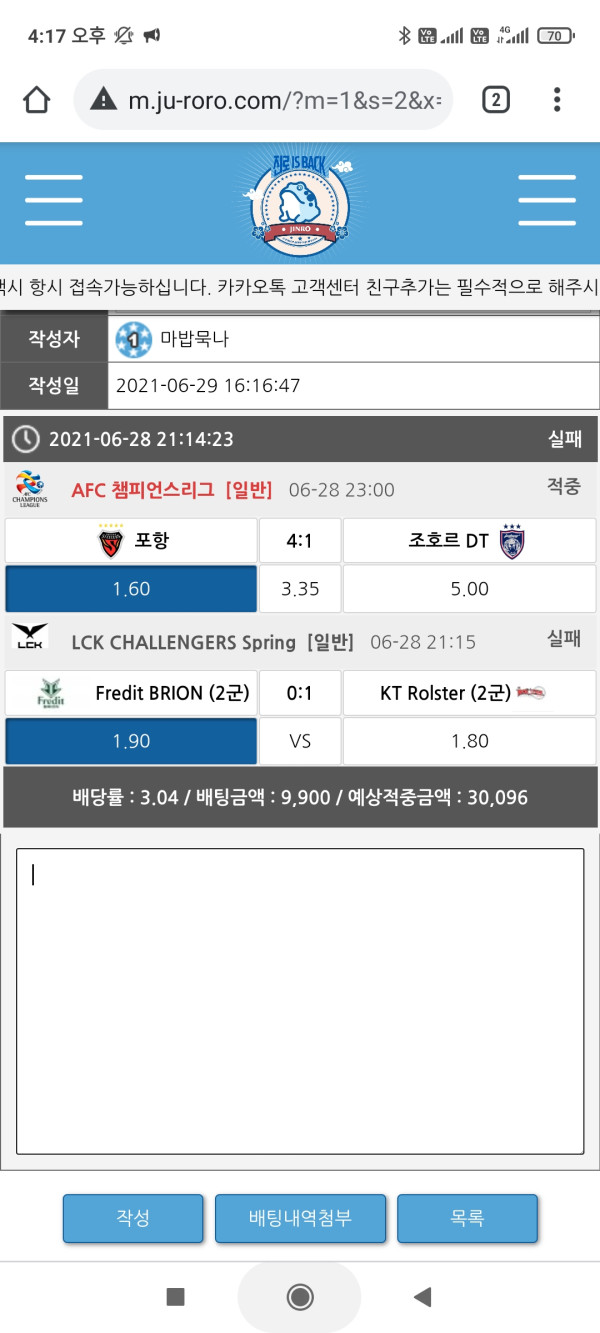Open the browser overflow menu

tap(557, 99)
